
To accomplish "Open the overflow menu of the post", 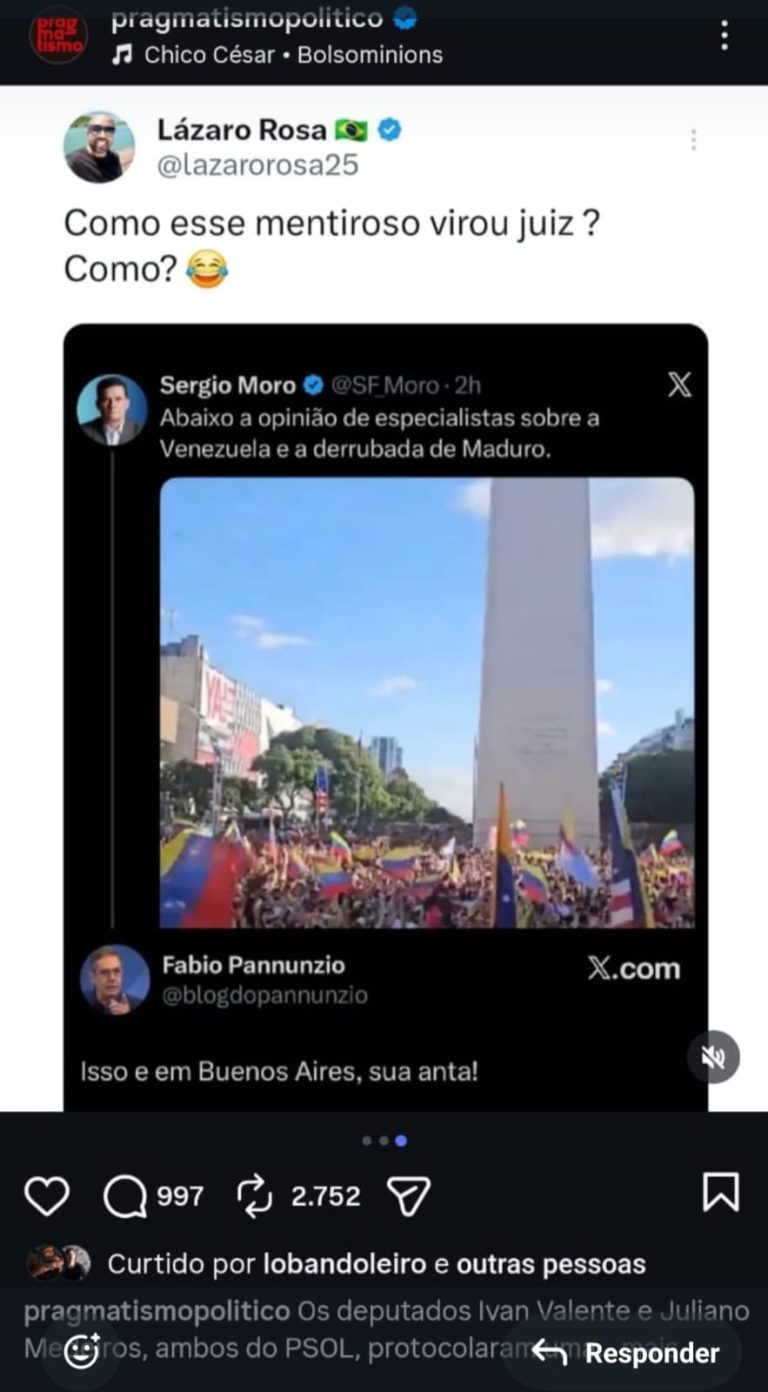I will click(x=724, y=36).
